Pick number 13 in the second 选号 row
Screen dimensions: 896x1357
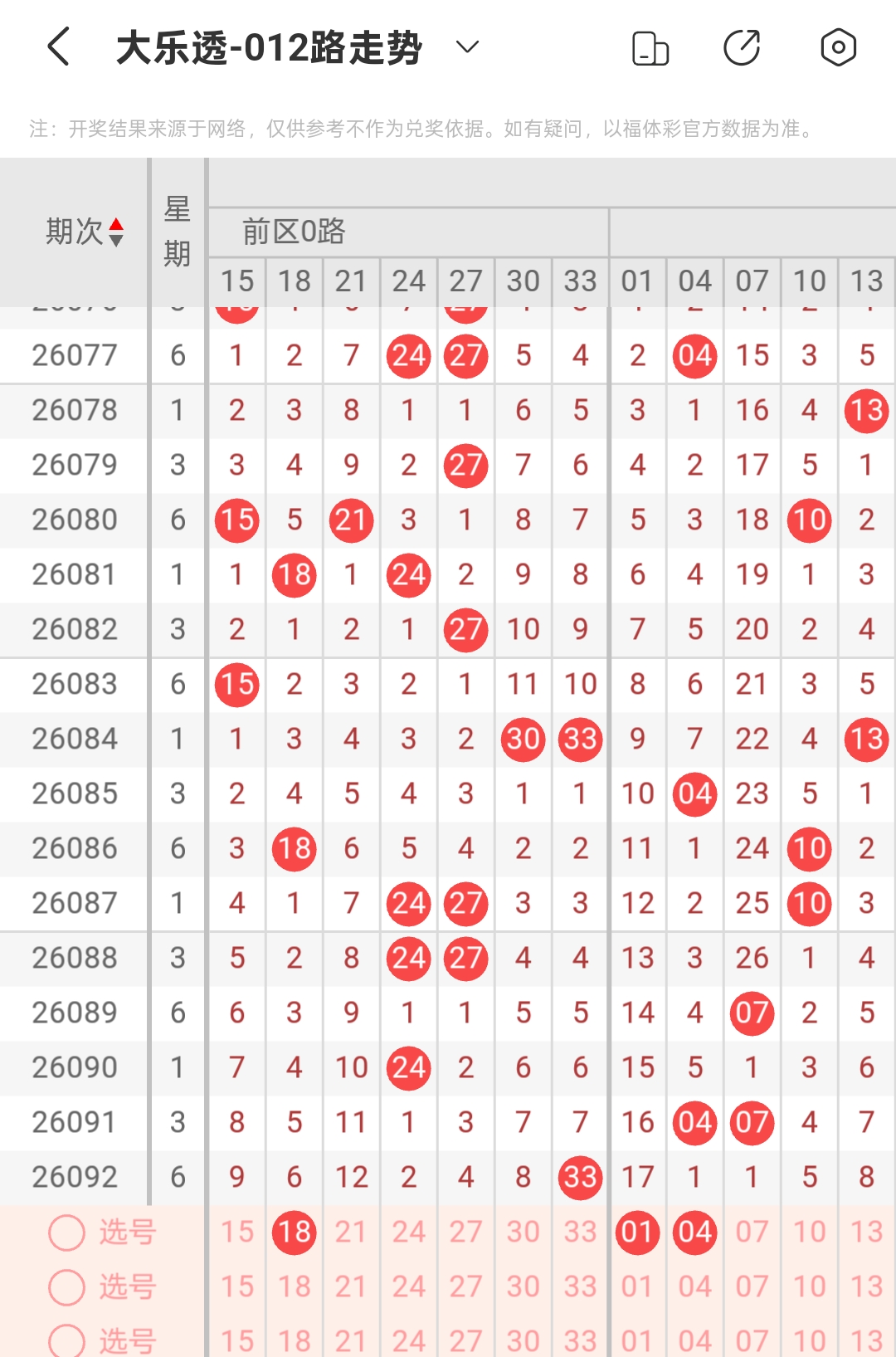pyautogui.click(x=867, y=1287)
